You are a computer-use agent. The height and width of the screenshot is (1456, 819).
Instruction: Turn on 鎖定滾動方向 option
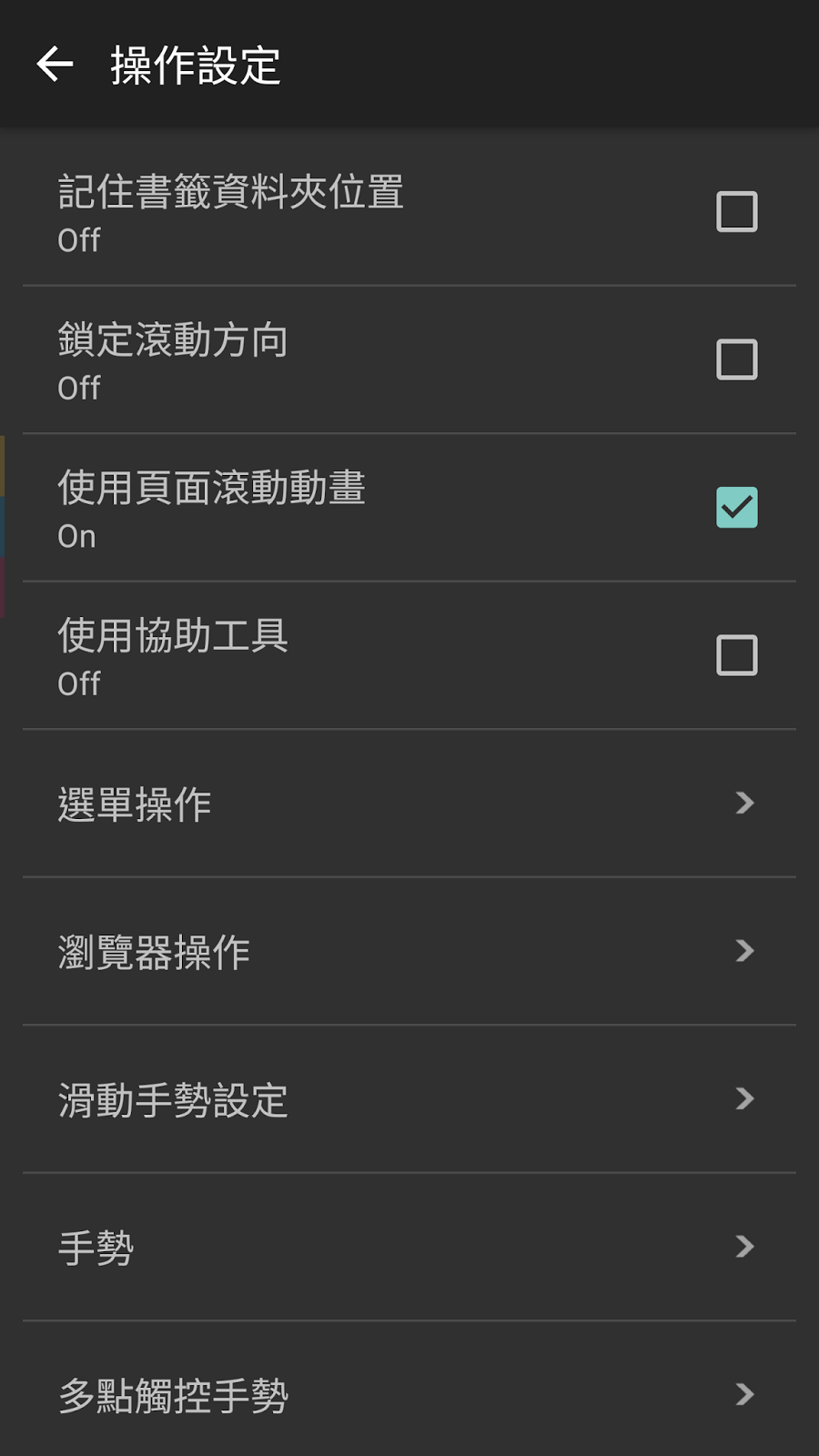(736, 359)
